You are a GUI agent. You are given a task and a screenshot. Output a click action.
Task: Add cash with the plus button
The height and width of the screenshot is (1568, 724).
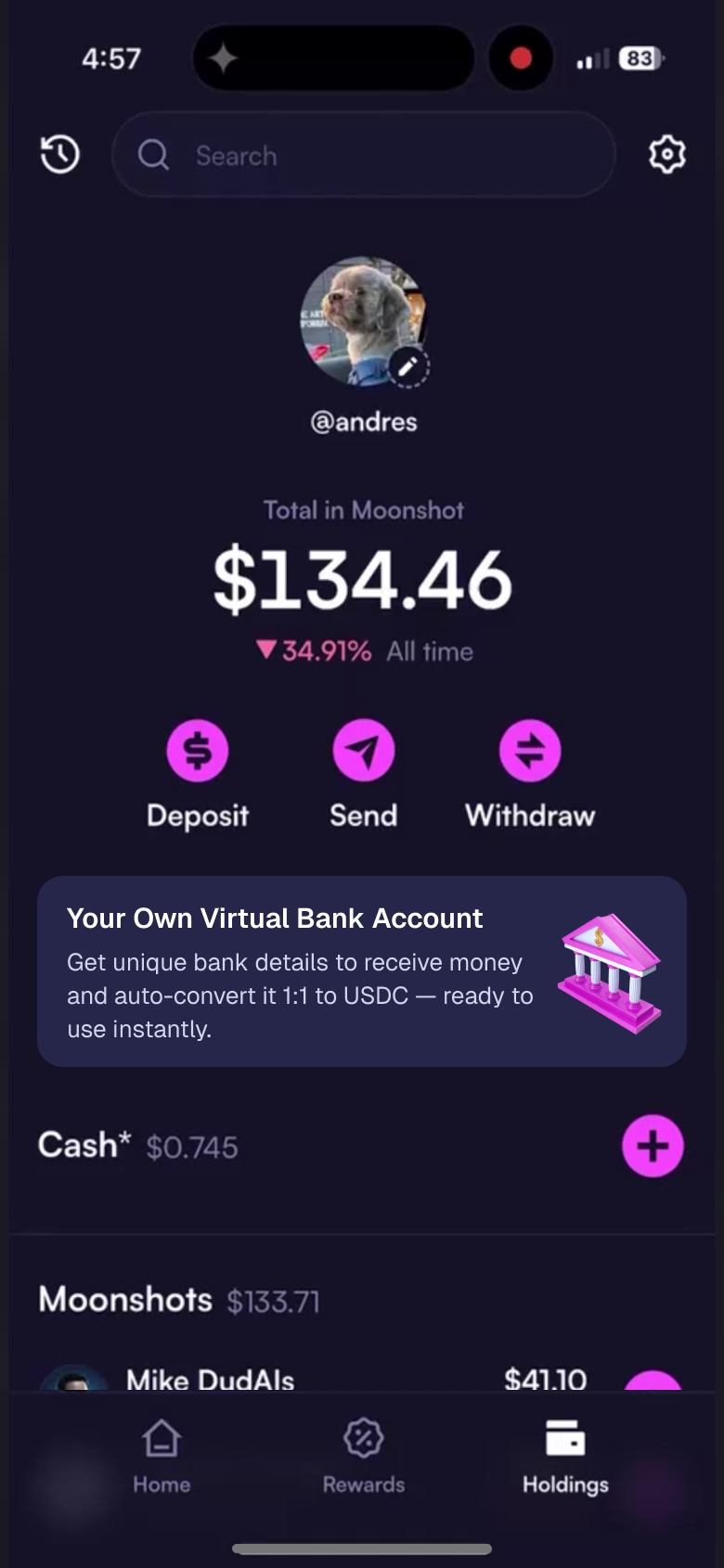pos(653,1146)
